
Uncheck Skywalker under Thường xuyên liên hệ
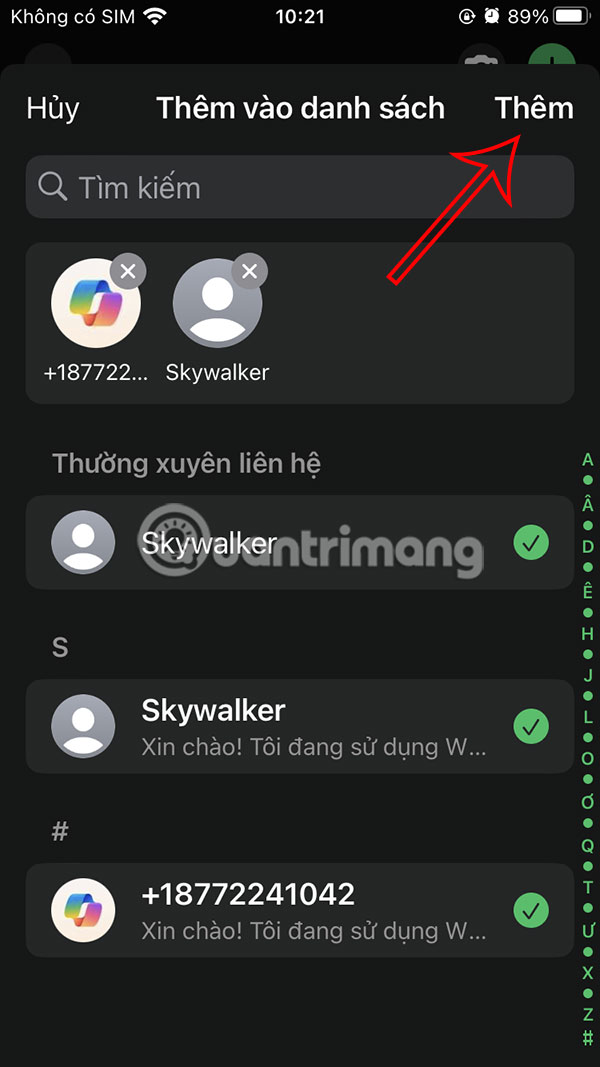click(x=531, y=544)
